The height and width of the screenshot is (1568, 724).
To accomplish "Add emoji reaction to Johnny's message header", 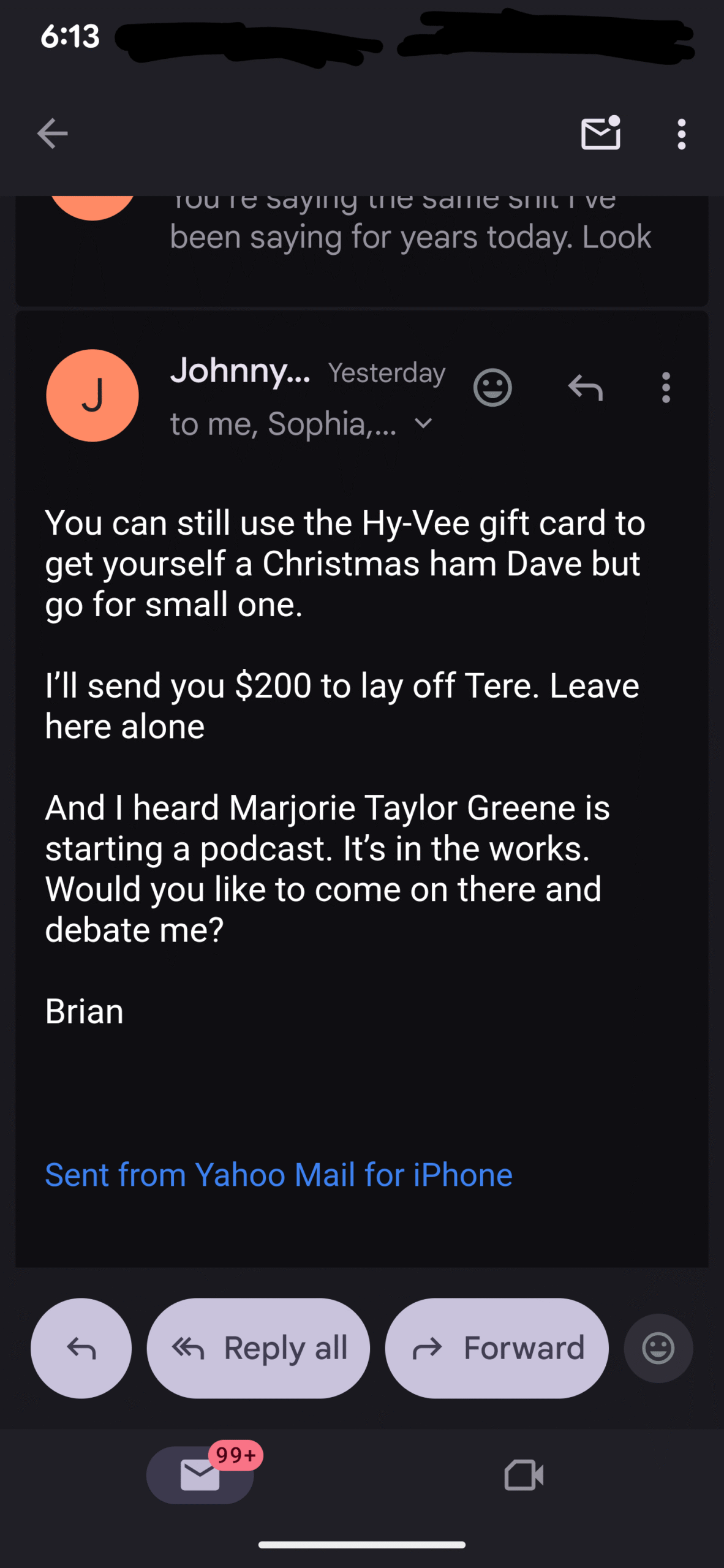I will [492, 388].
